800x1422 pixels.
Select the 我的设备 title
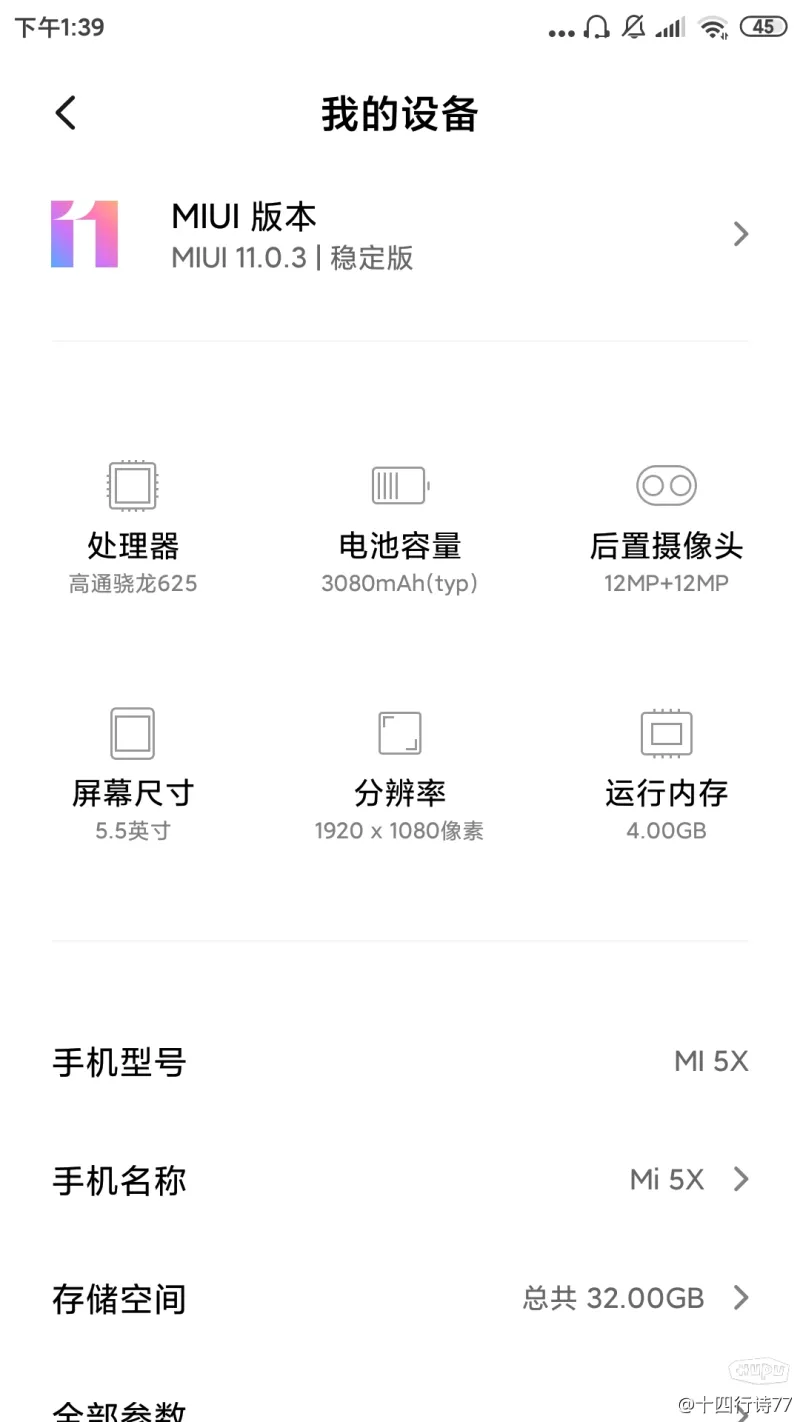click(399, 113)
